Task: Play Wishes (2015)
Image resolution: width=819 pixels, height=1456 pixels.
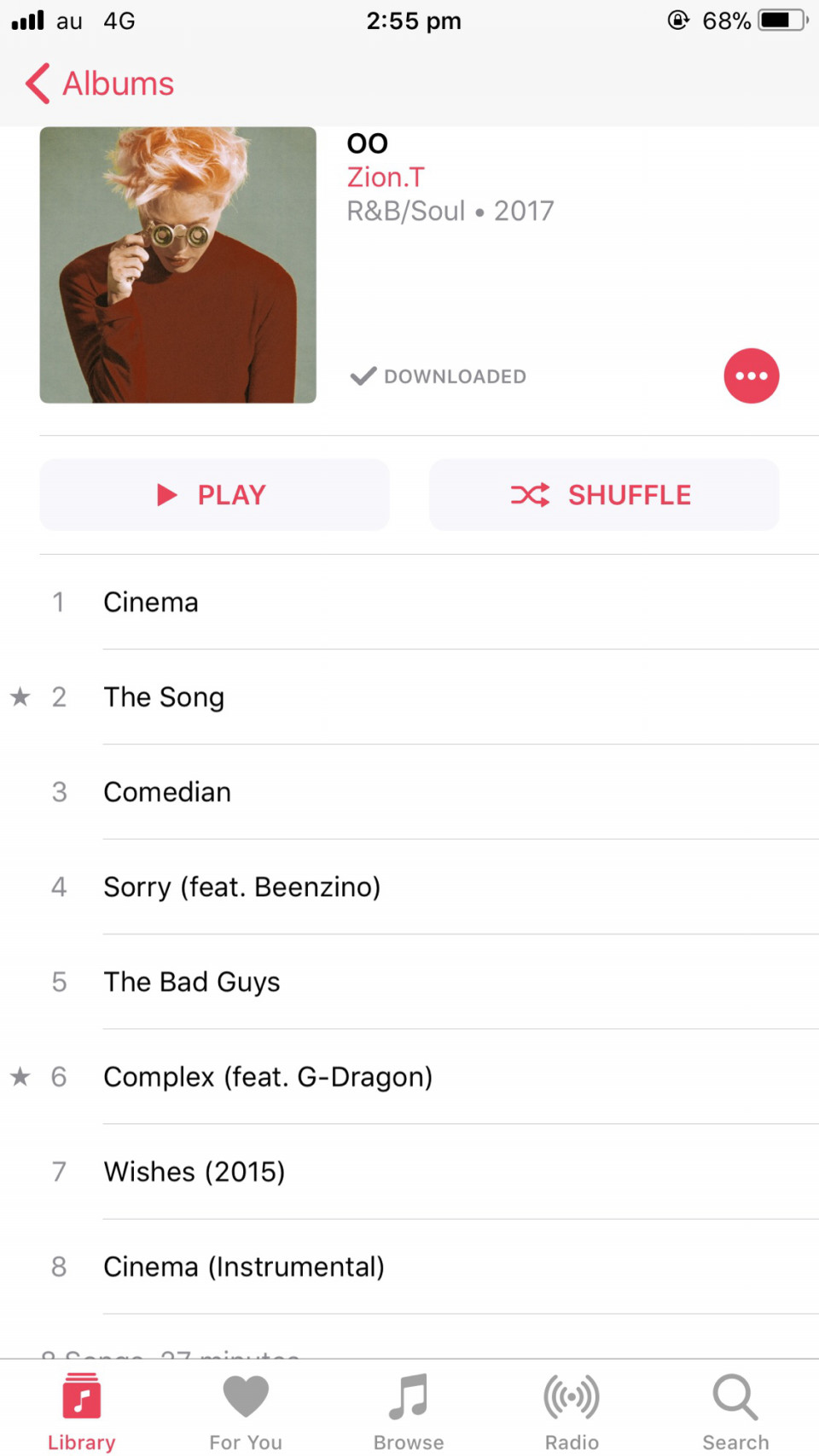Action: pos(409,1172)
